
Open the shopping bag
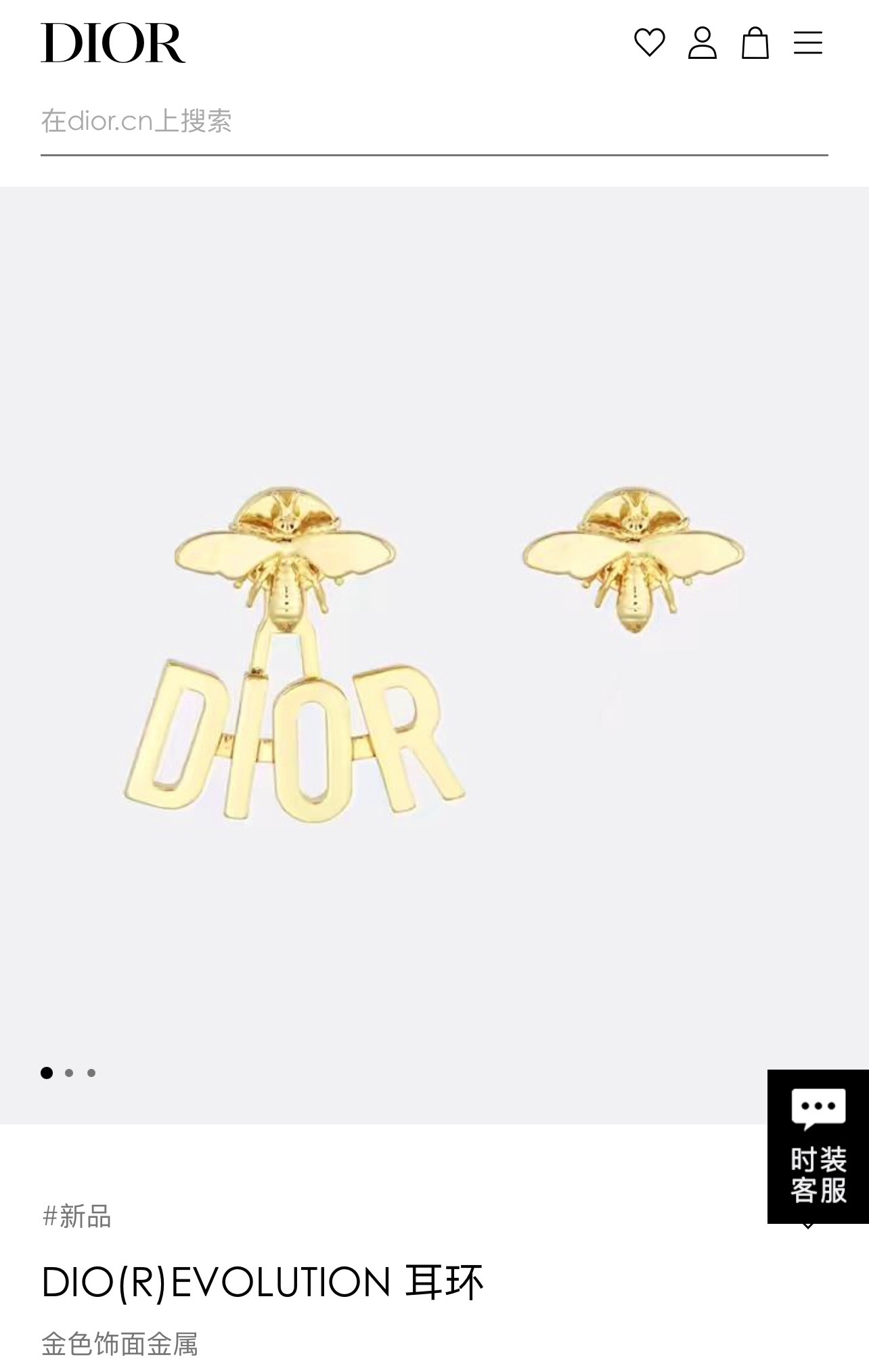coord(755,43)
